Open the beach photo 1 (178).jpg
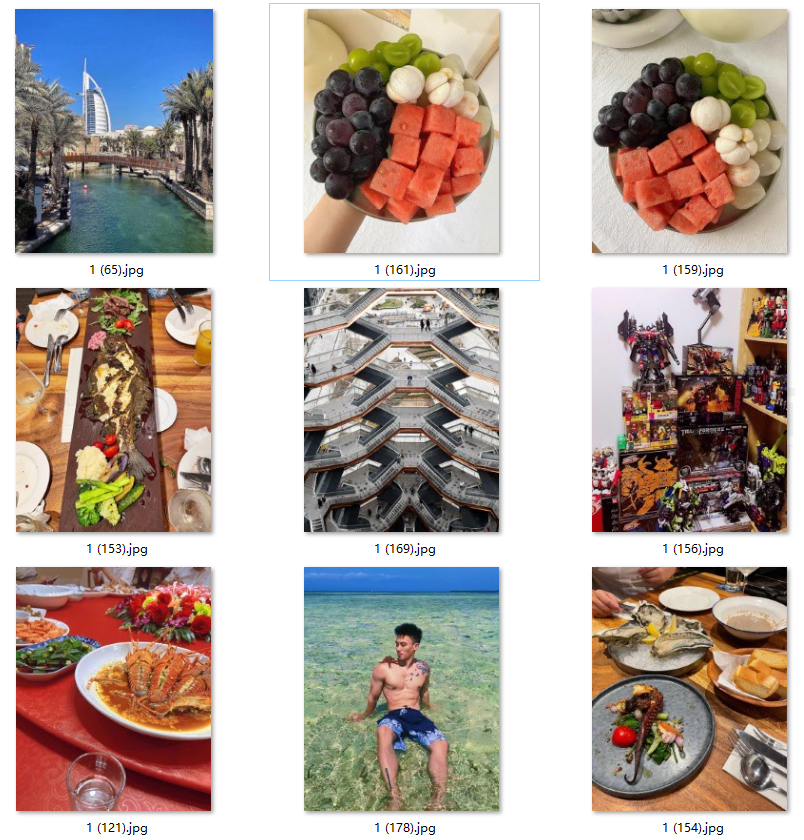This screenshot has height=840, width=804. pos(402,689)
